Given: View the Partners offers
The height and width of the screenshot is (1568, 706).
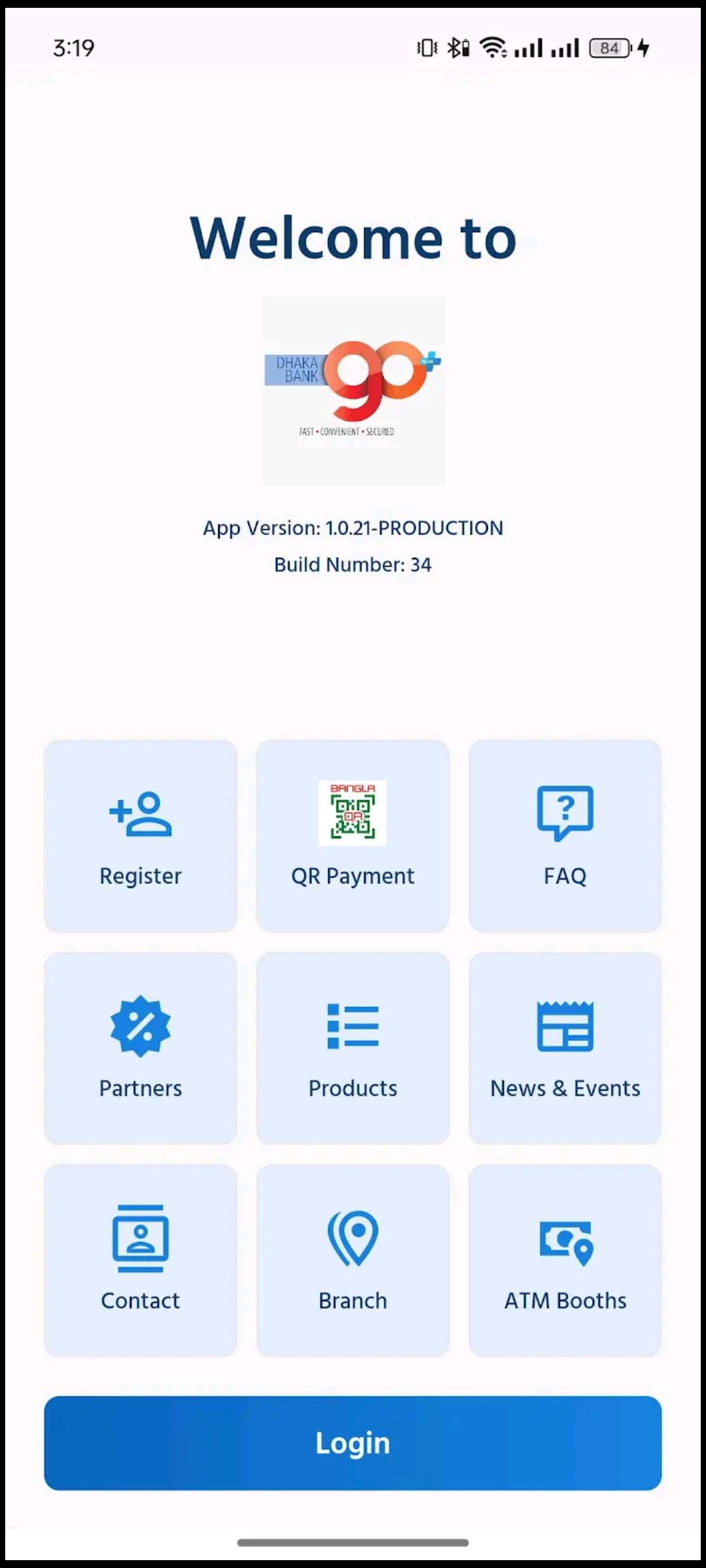Looking at the screenshot, I should [141, 1048].
